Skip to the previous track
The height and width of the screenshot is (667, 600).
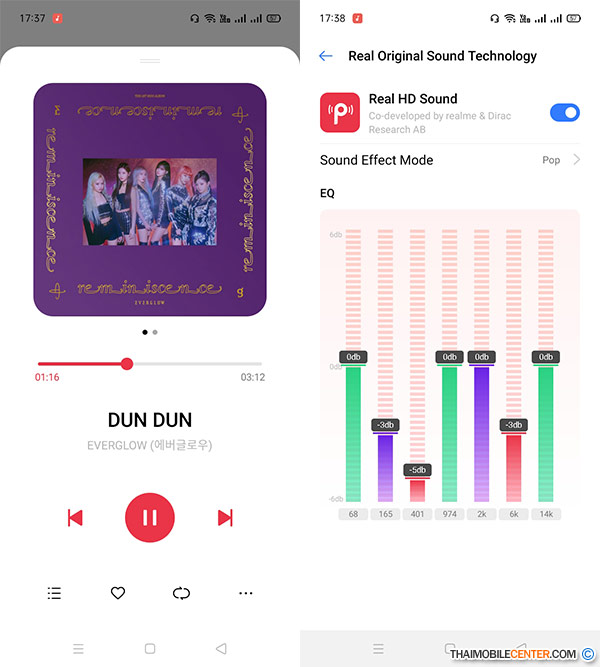point(75,517)
